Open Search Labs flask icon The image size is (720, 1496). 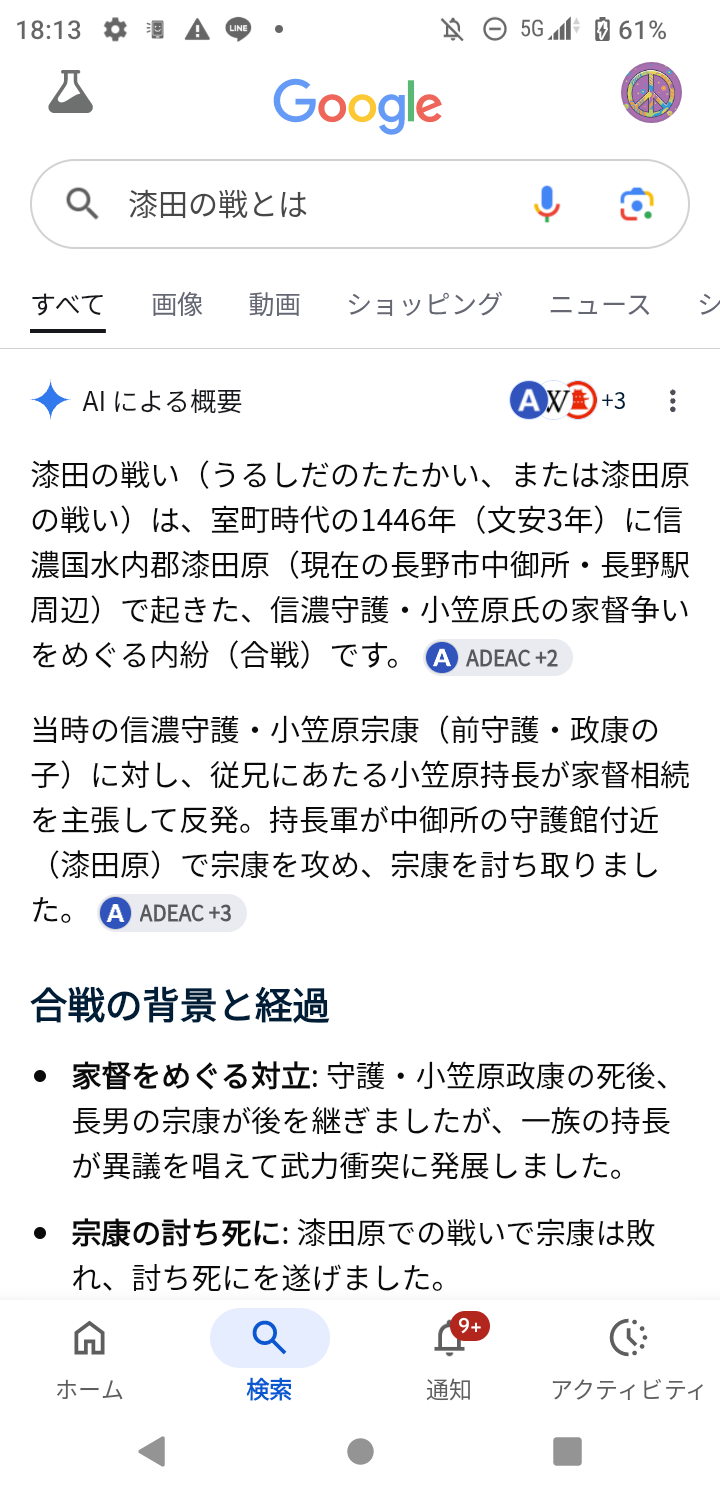pos(70,93)
